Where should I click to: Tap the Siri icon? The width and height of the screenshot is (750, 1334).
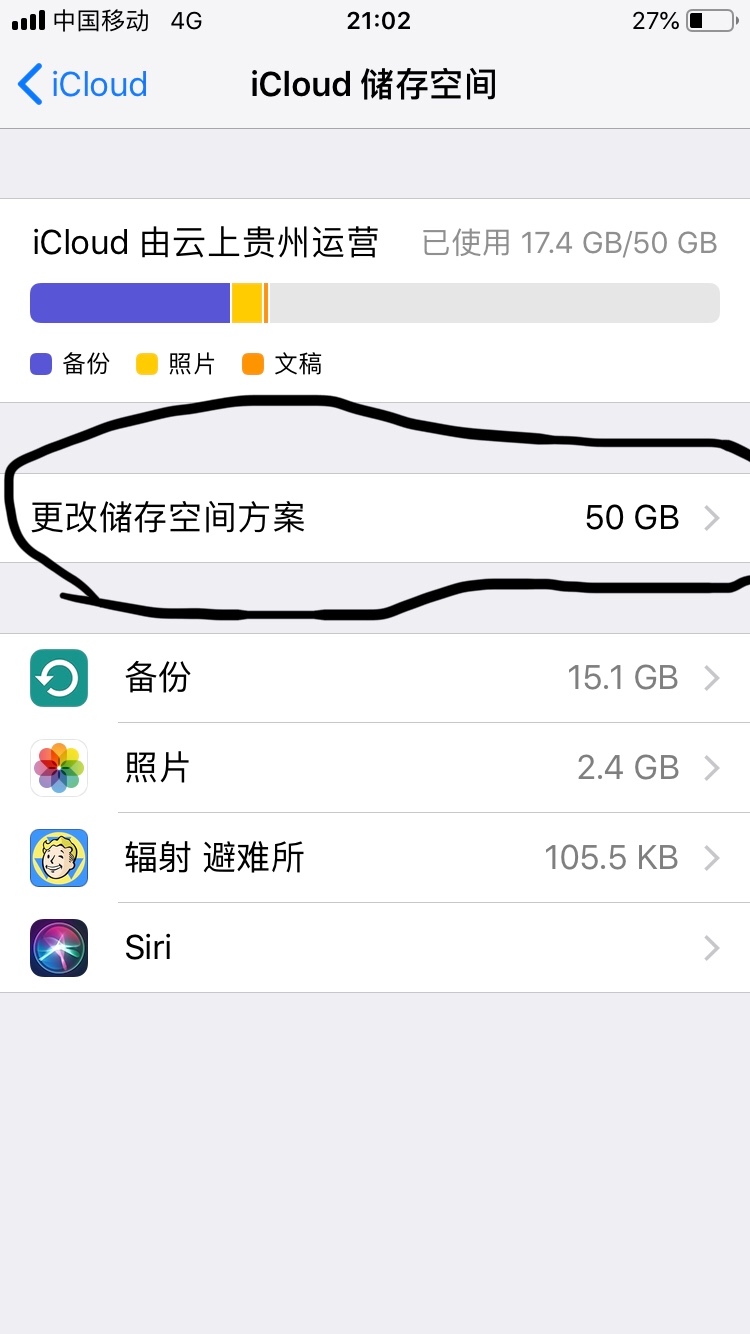(x=58, y=948)
